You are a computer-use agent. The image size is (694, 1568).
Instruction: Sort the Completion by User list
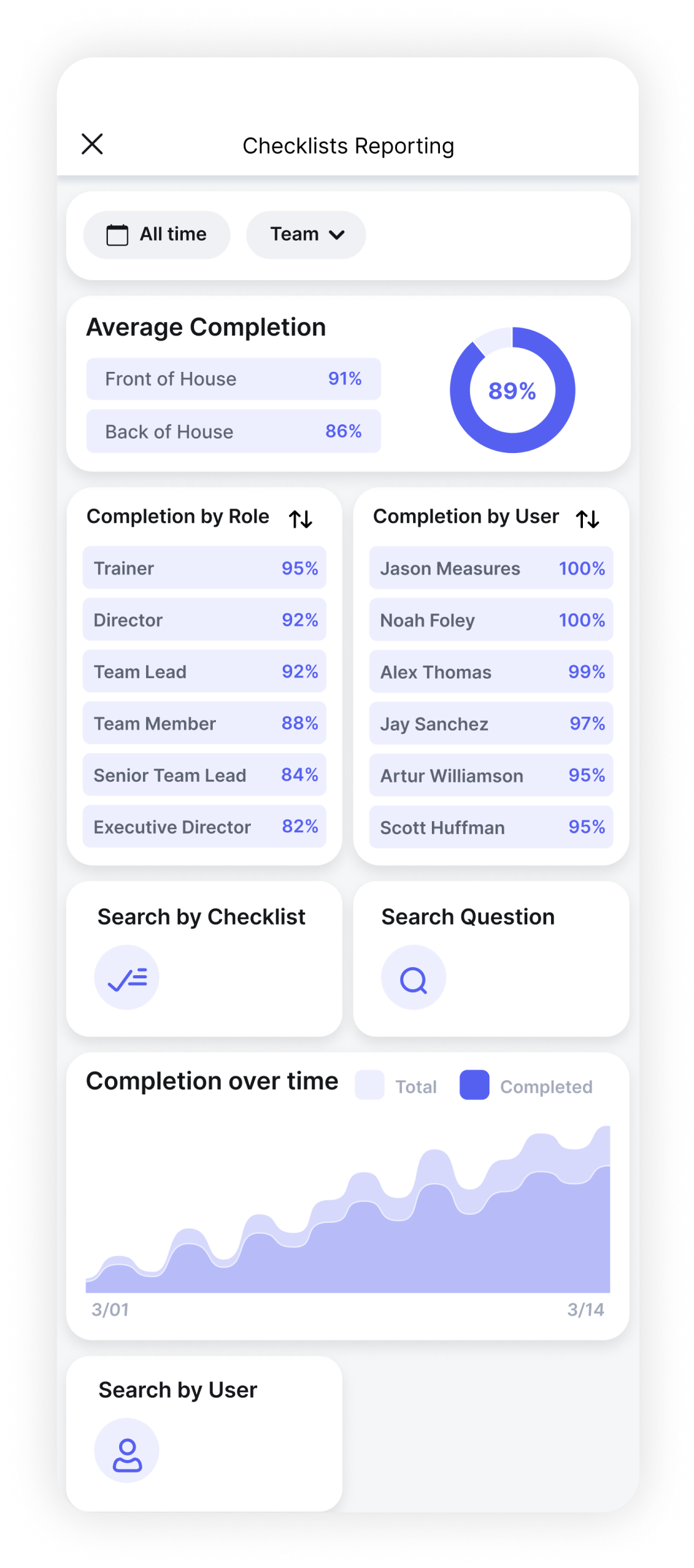pos(587,519)
